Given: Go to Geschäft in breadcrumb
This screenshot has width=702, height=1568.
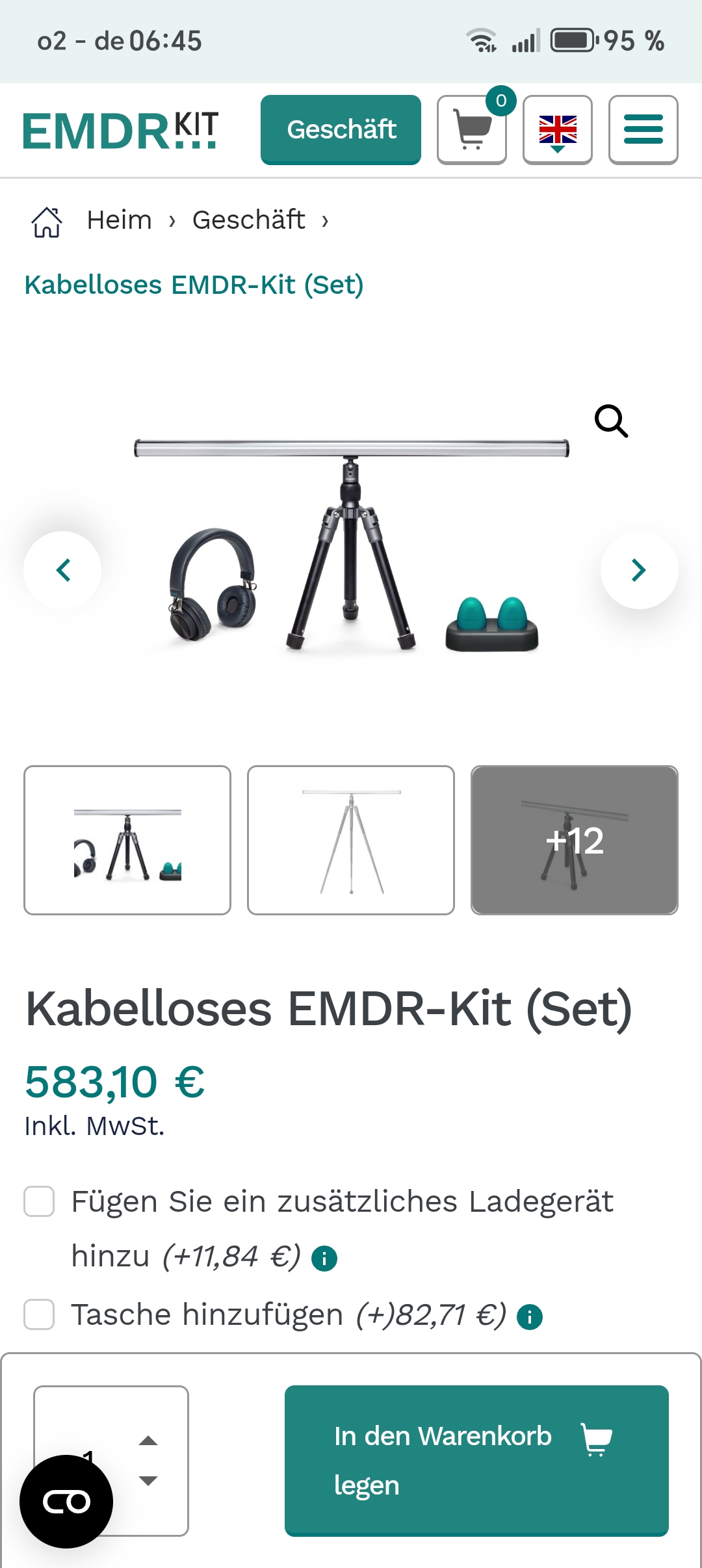Looking at the screenshot, I should coord(248,220).
